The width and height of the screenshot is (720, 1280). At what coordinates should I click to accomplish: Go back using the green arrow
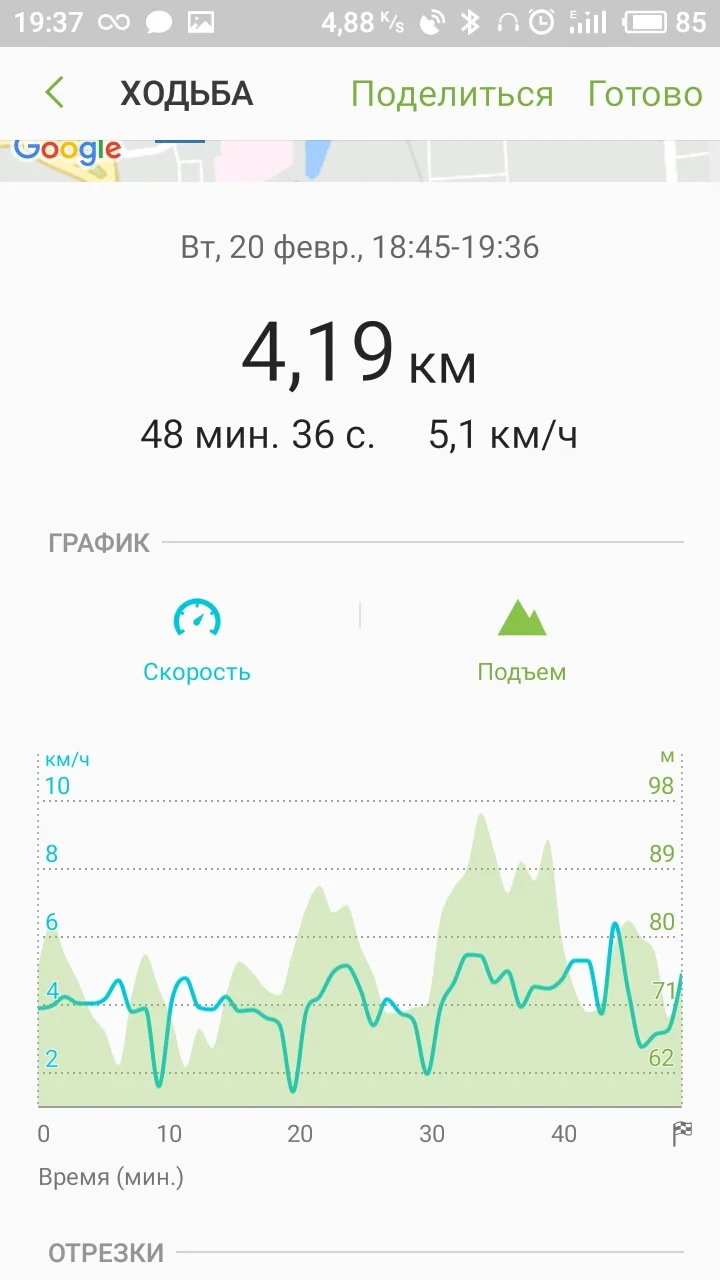[x=55, y=94]
